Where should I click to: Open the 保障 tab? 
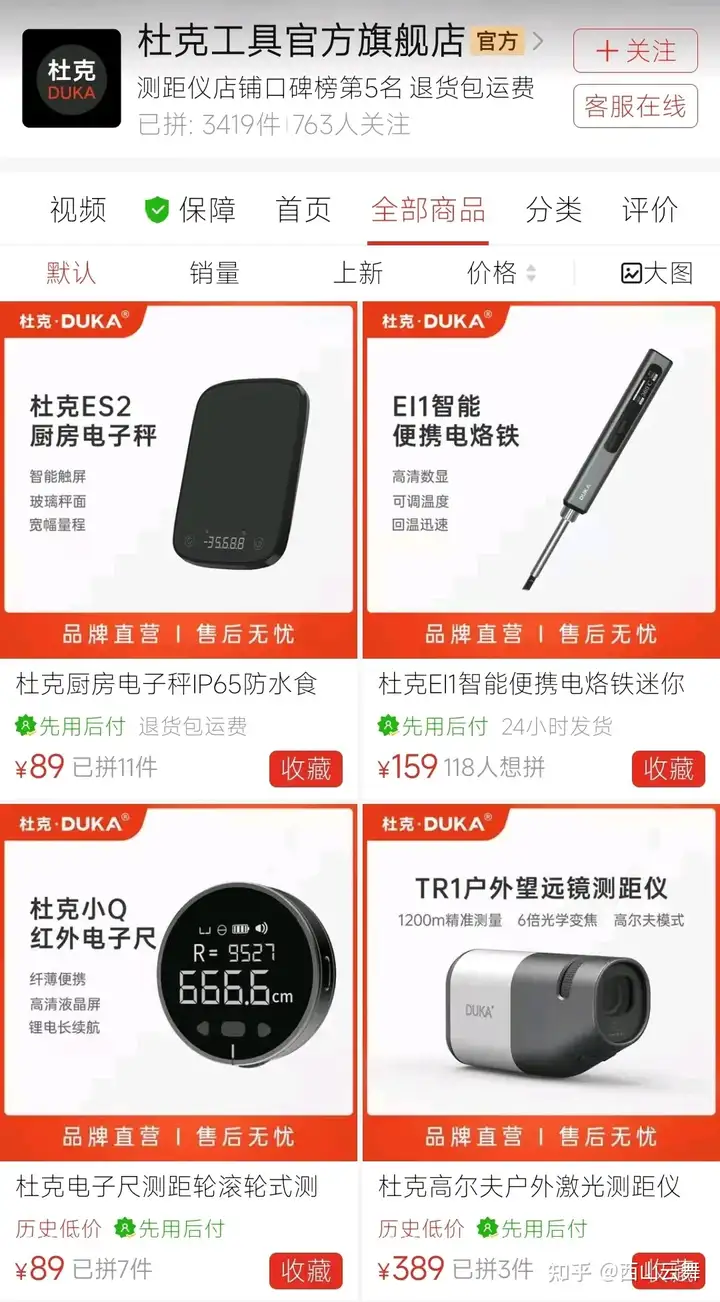point(190,210)
